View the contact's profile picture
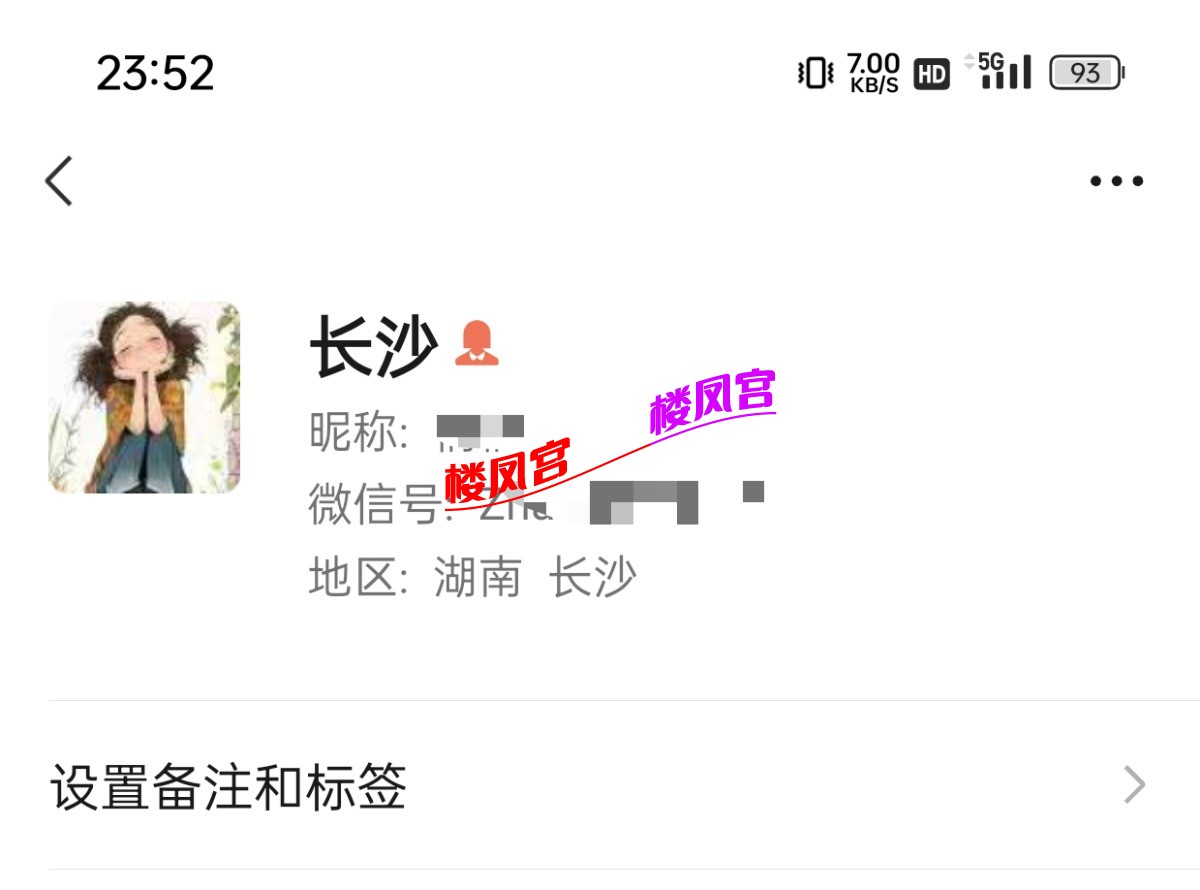The height and width of the screenshot is (890, 1200). [144, 397]
